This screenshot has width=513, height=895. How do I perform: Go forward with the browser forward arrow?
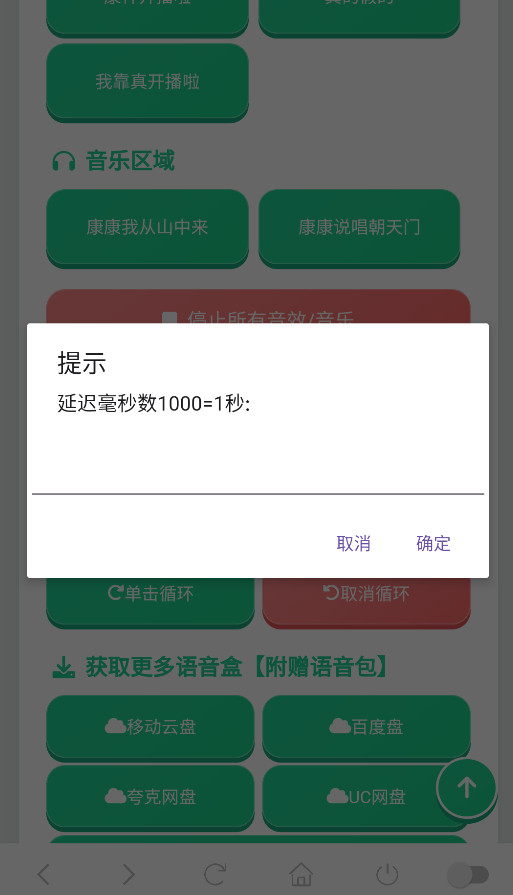[x=129, y=874]
